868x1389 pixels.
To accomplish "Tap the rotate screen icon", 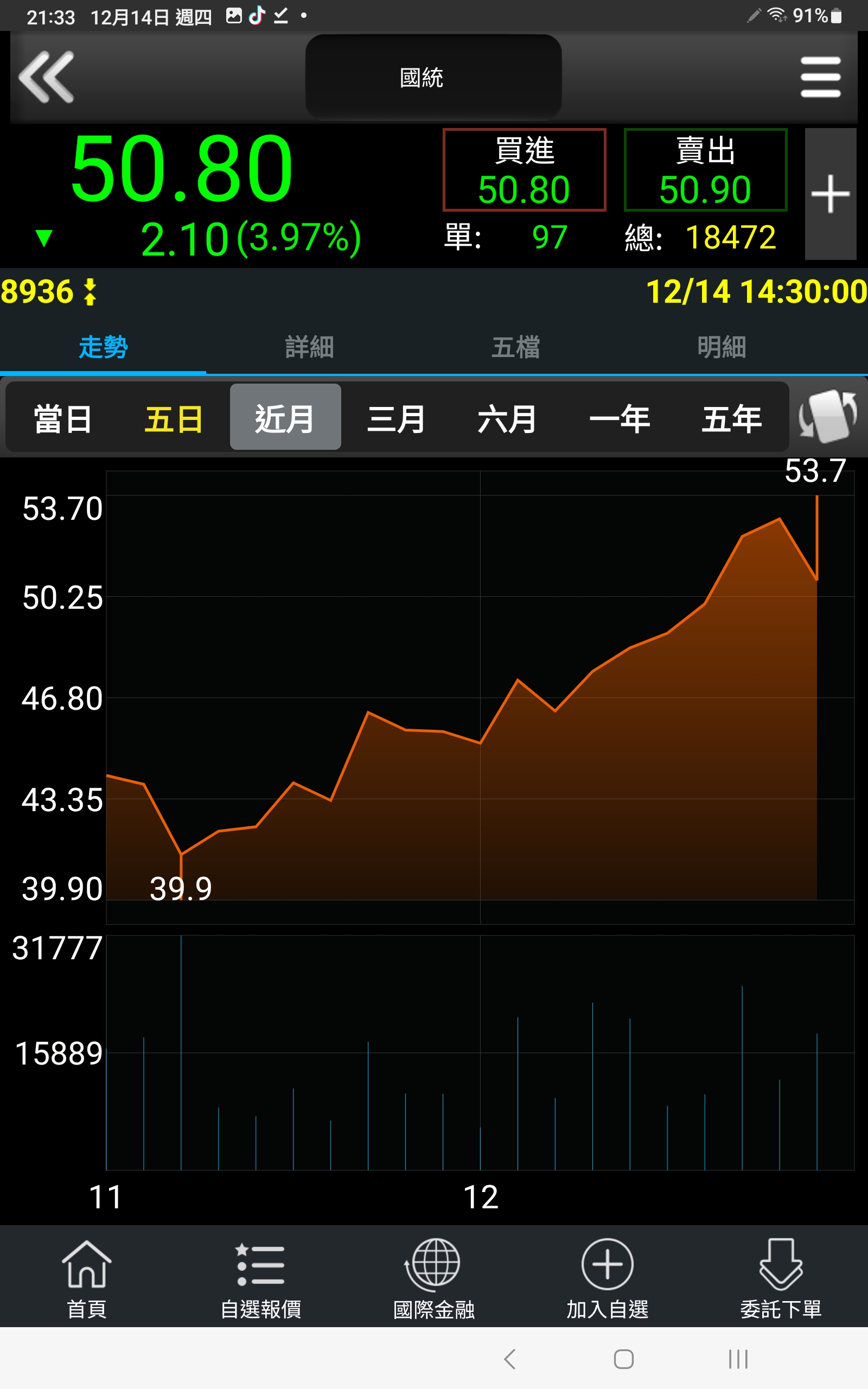I will pyautogui.click(x=828, y=416).
